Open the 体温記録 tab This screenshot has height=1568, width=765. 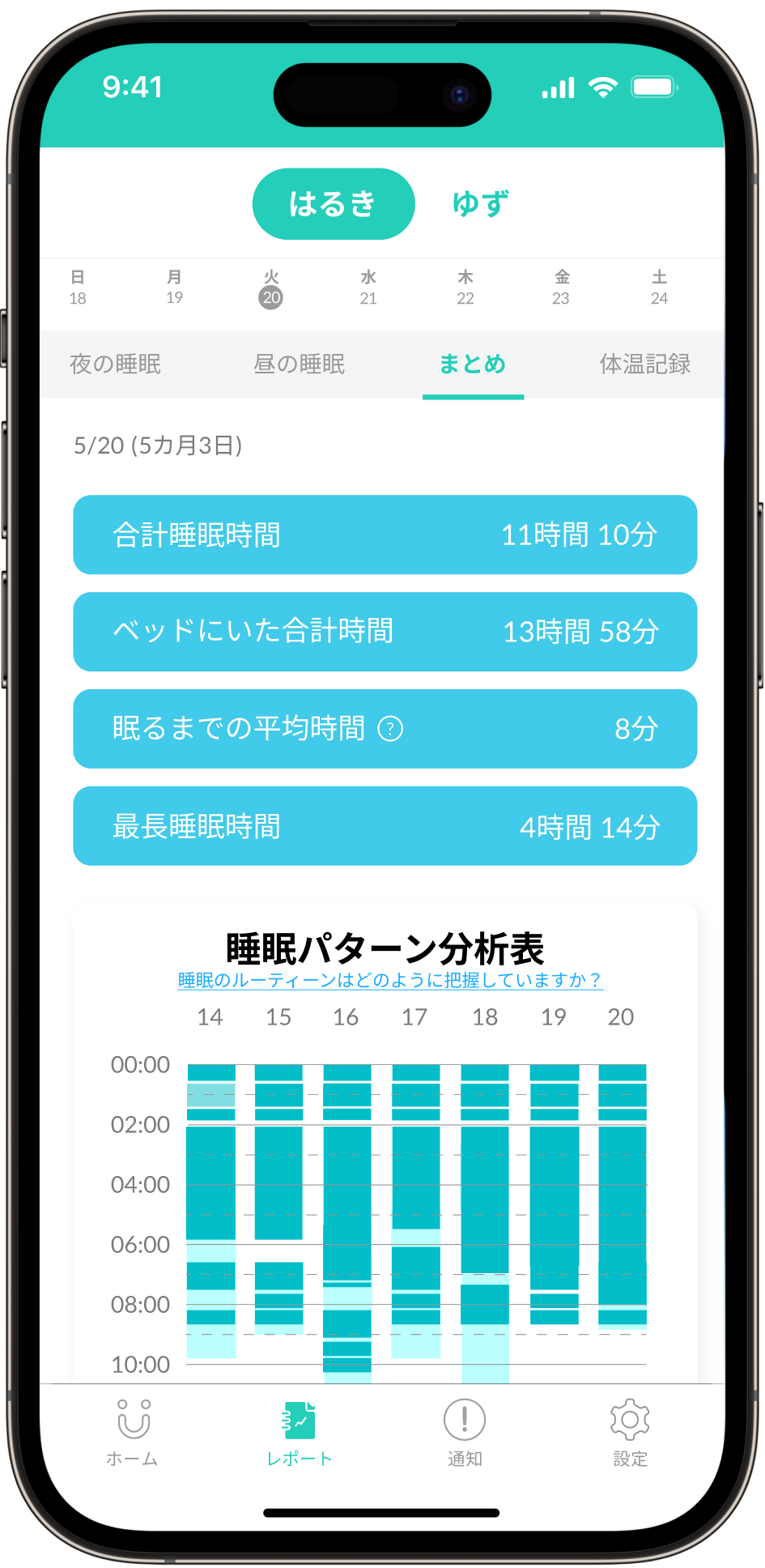click(645, 364)
